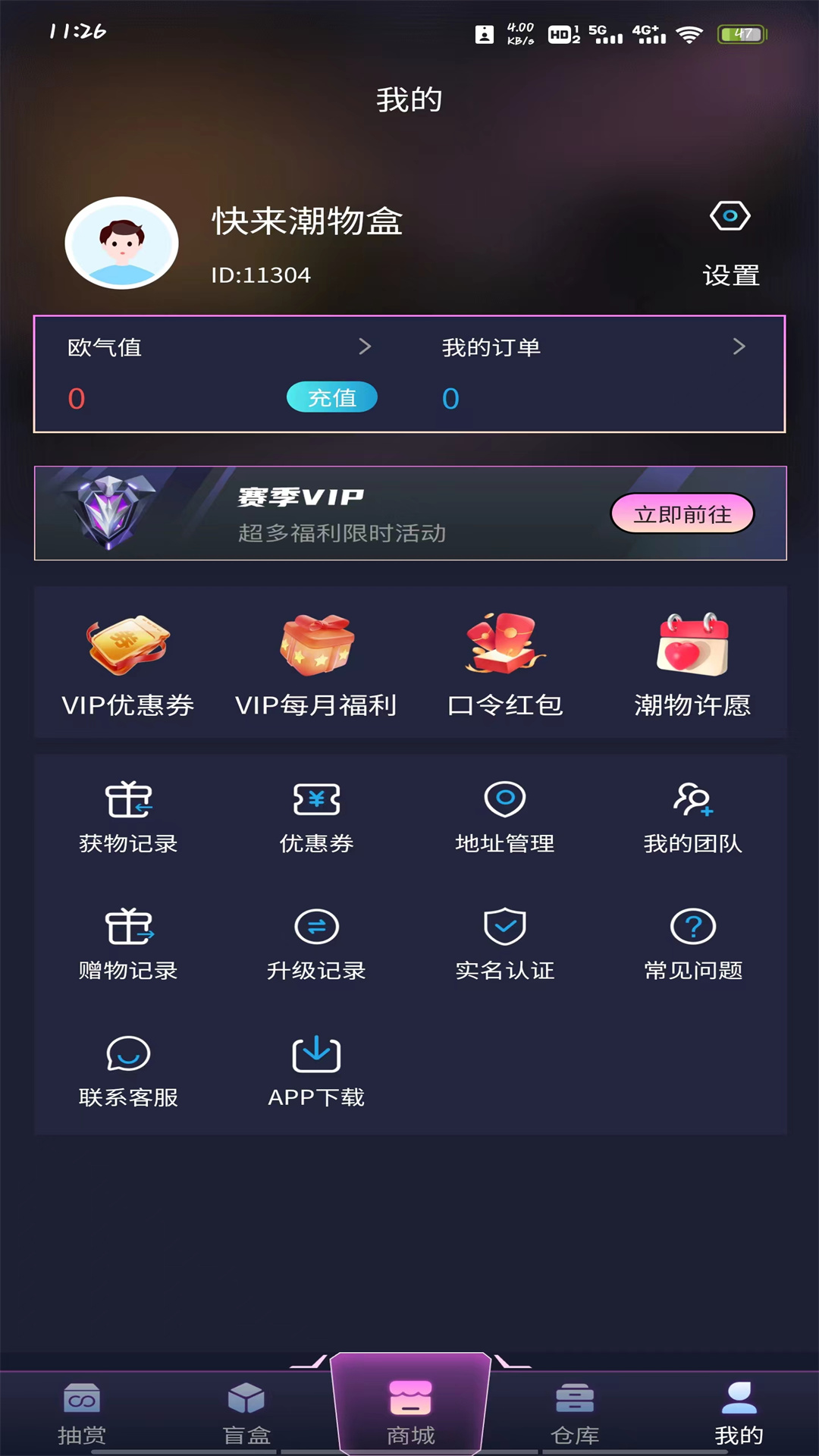Open 常见问题 help

click(x=692, y=944)
